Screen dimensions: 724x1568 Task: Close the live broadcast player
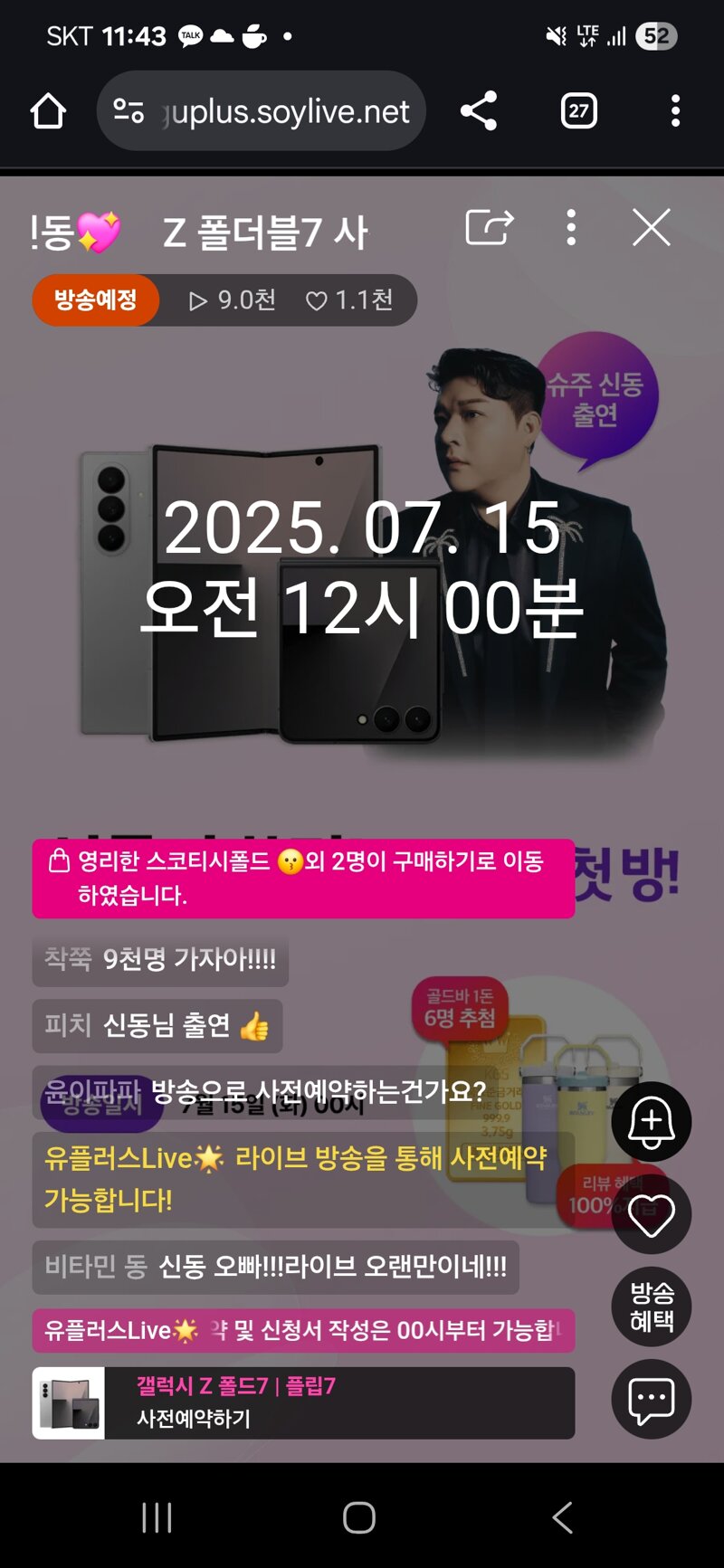[x=651, y=227]
